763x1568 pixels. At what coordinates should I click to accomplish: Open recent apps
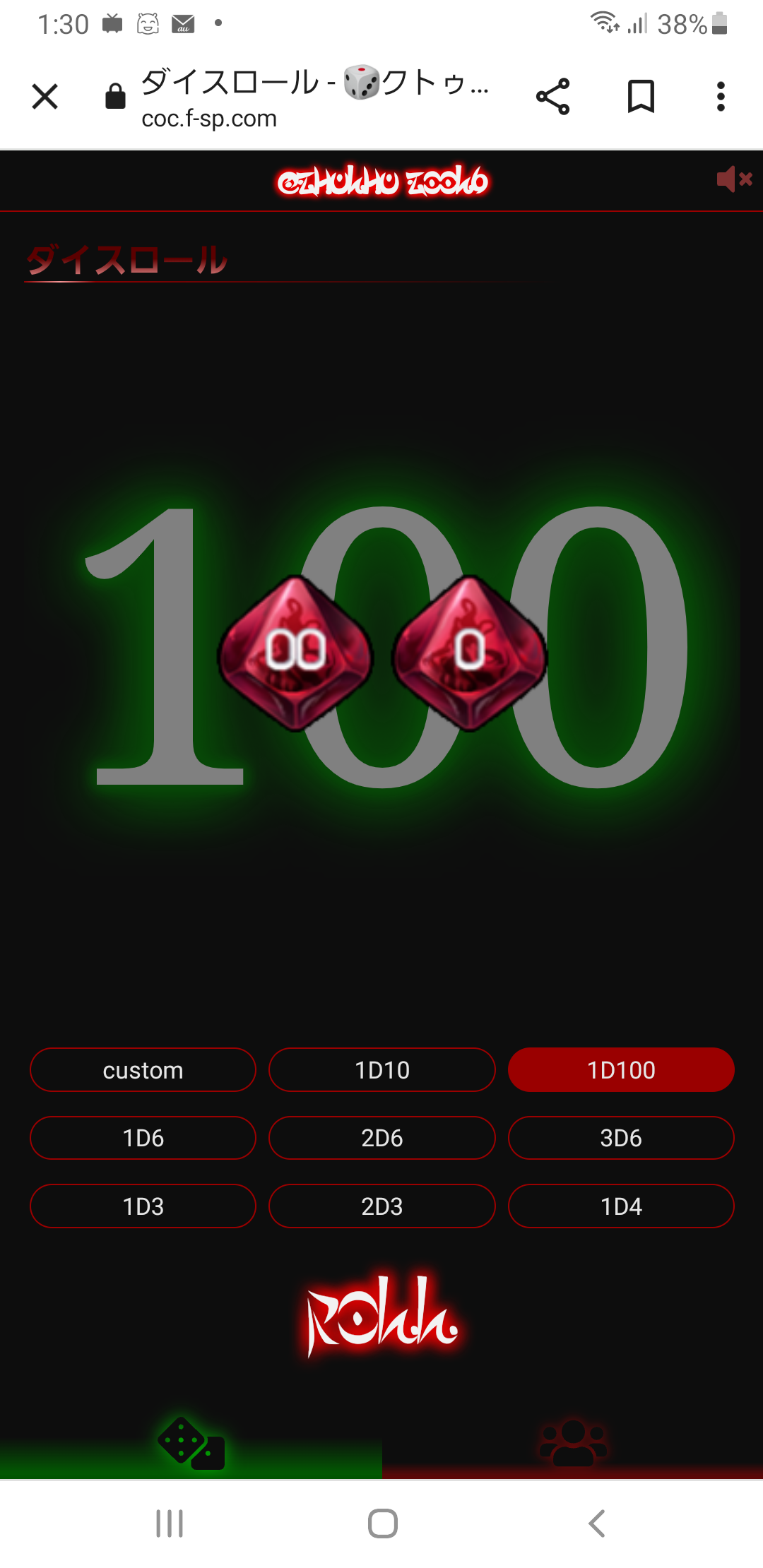point(170,1524)
